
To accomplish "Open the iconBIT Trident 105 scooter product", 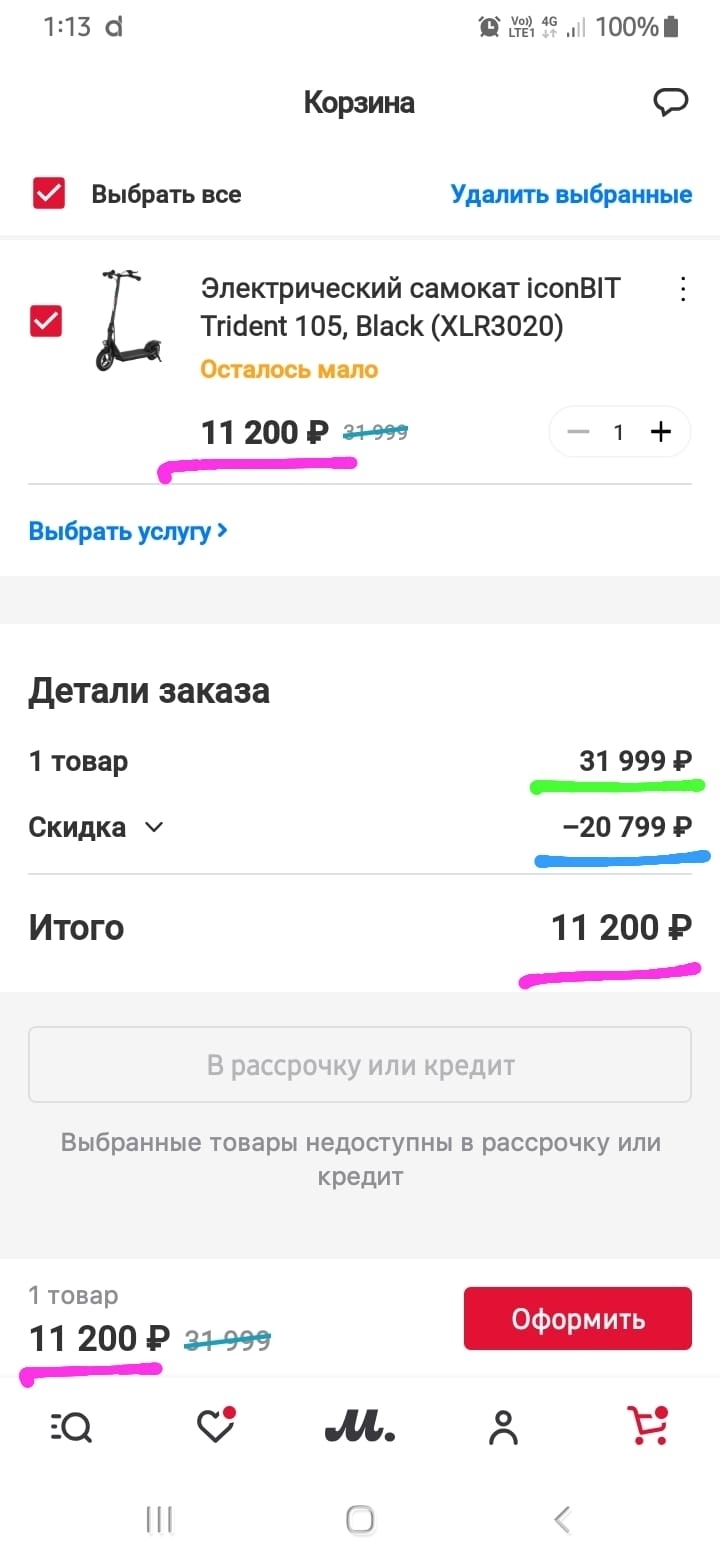I will [x=410, y=307].
